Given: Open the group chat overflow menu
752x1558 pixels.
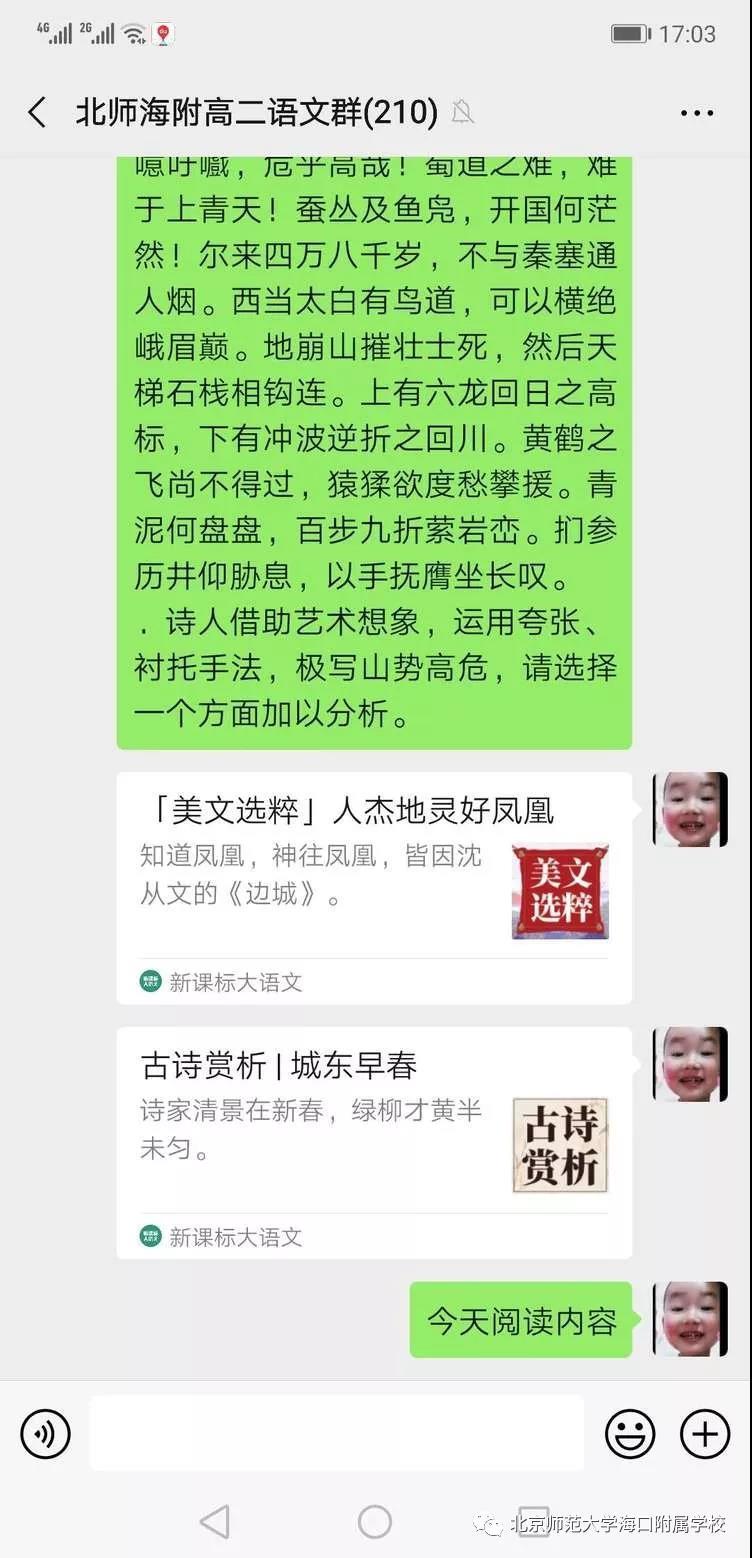Looking at the screenshot, I should 697,113.
